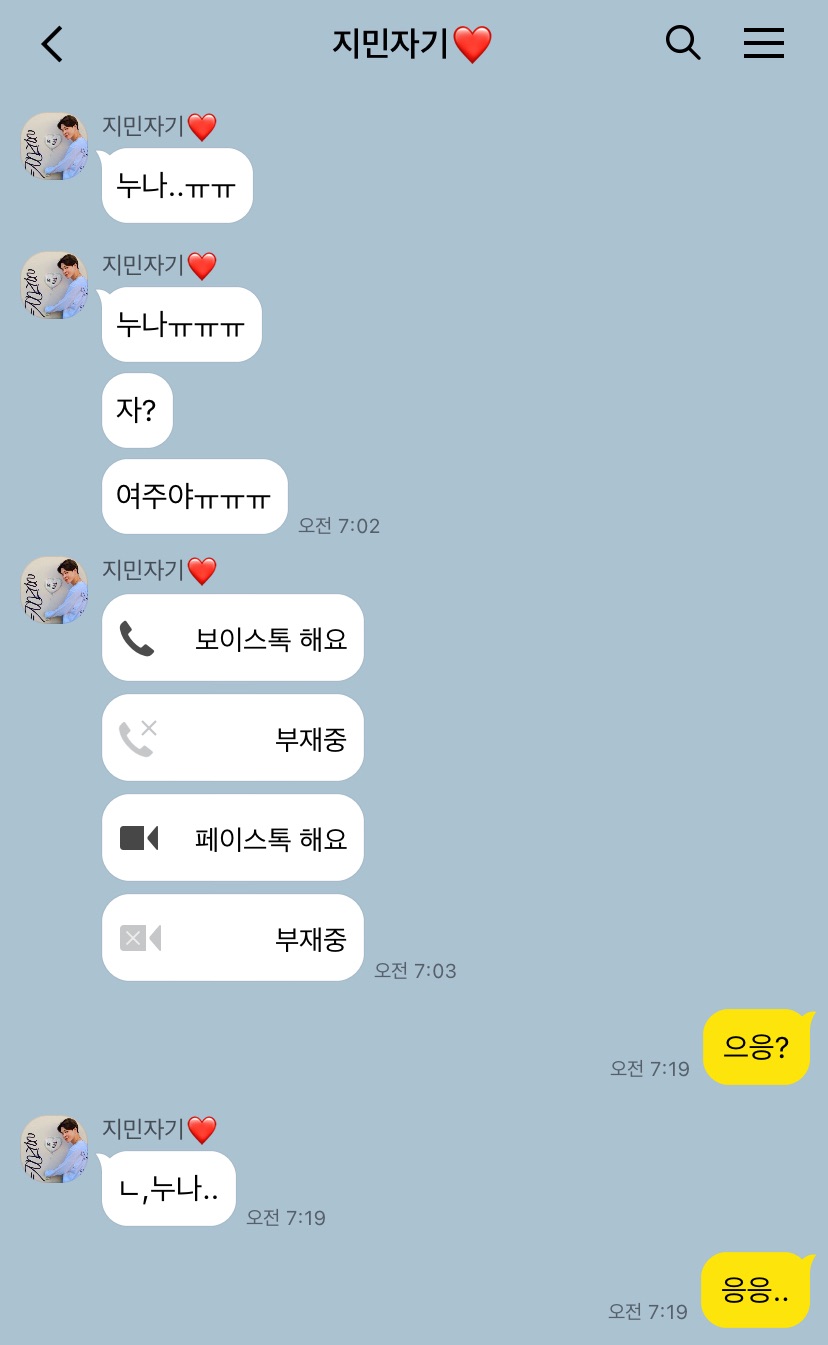Screen dimensions: 828x1345
Task: Open the missed video call 부재중 bubble
Action: pos(233,938)
